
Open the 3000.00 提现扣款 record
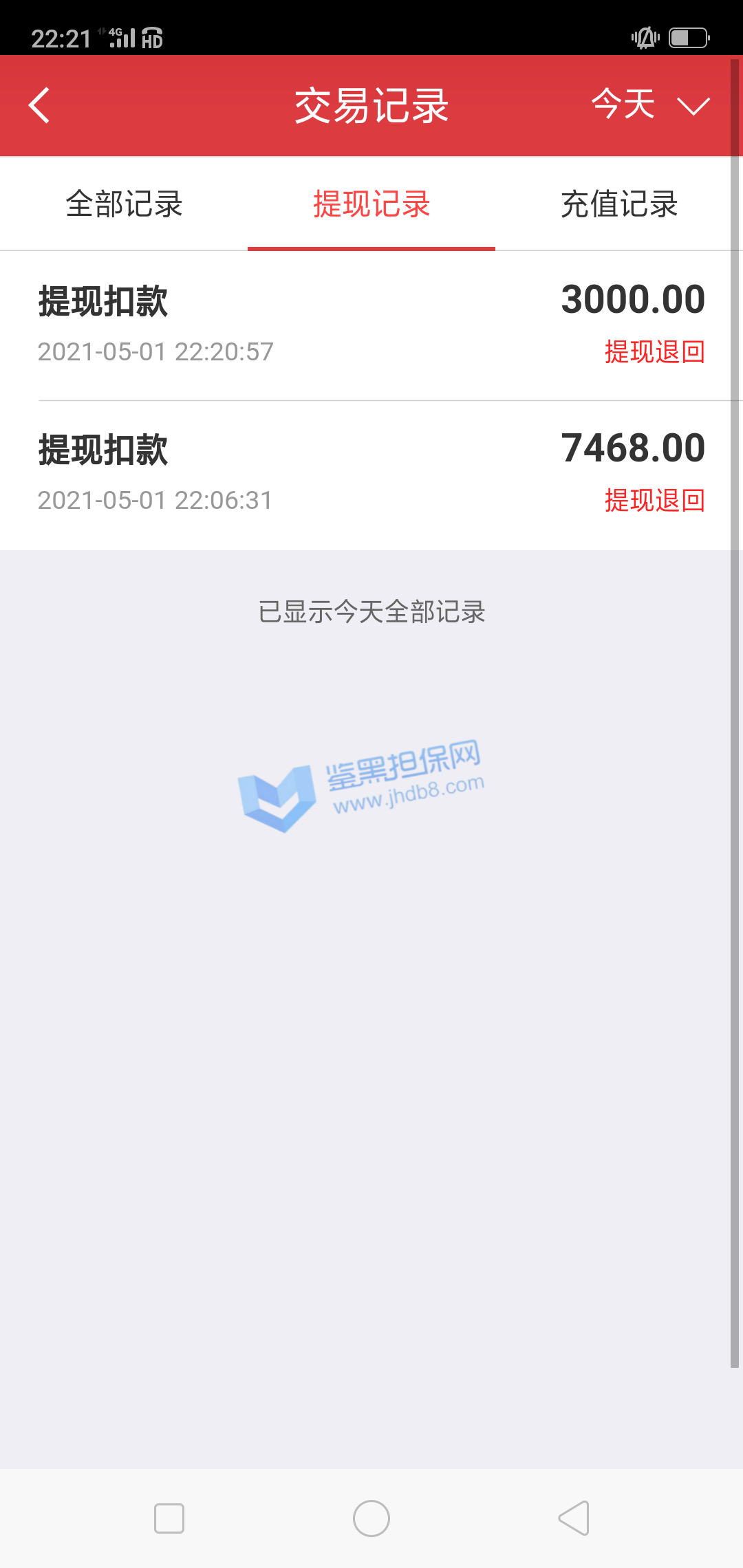(371, 325)
